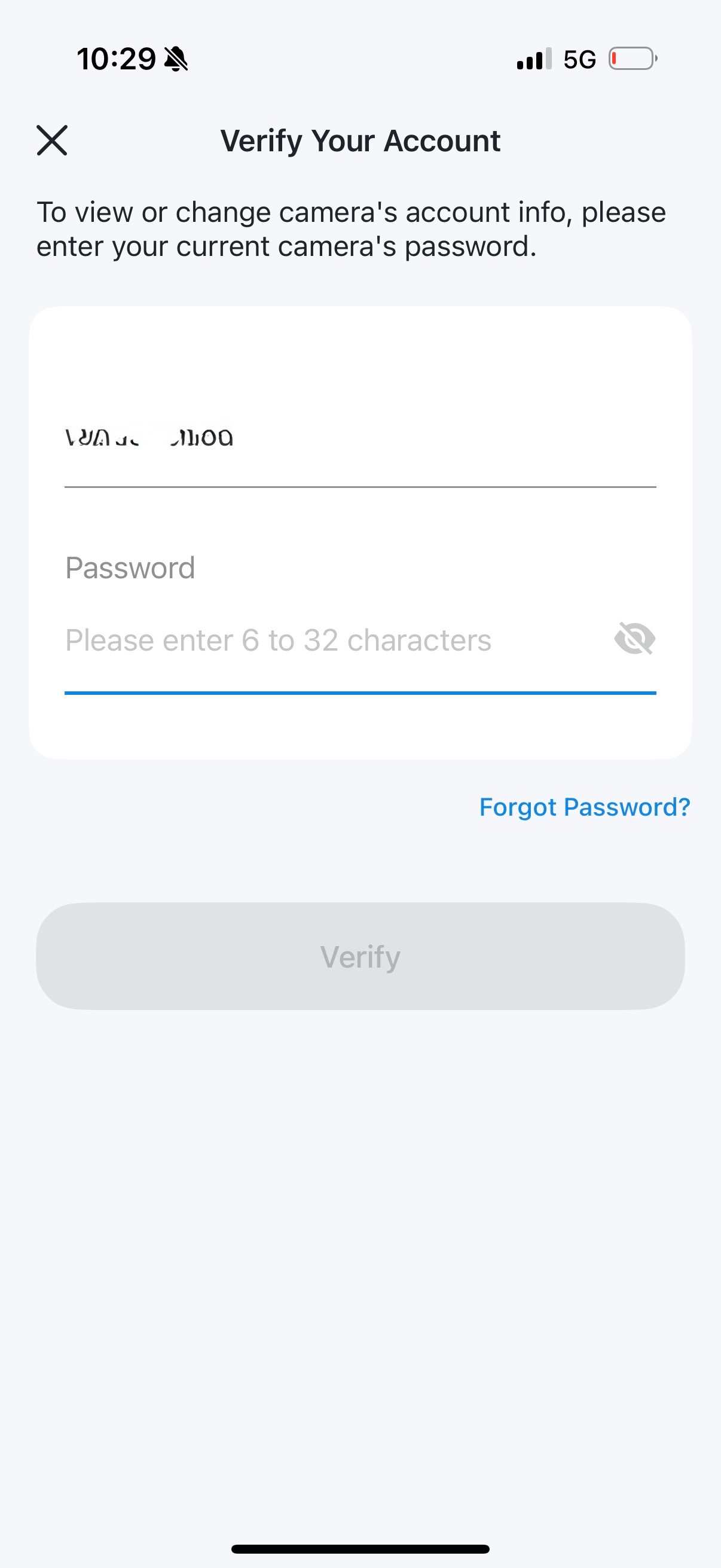Close the Verify Your Account screen

coord(53,141)
